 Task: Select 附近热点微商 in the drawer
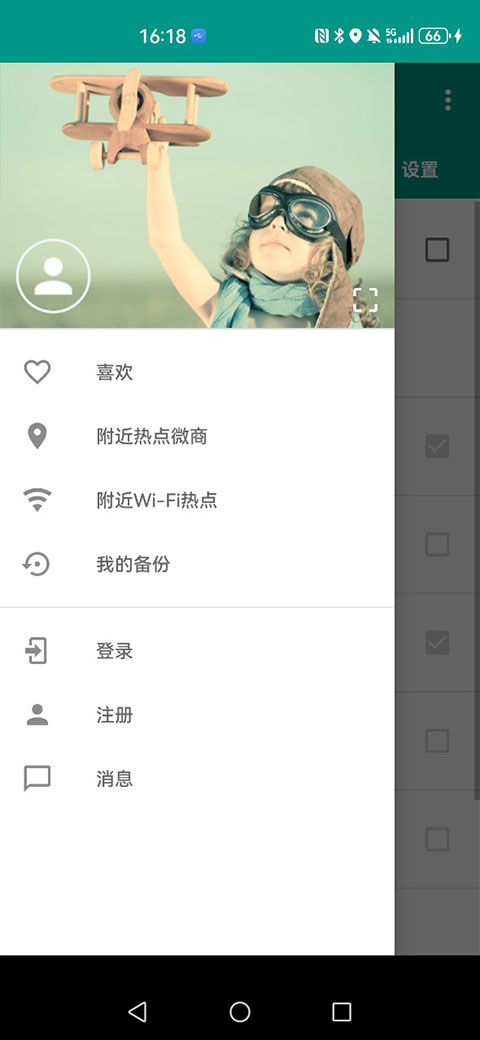point(197,436)
